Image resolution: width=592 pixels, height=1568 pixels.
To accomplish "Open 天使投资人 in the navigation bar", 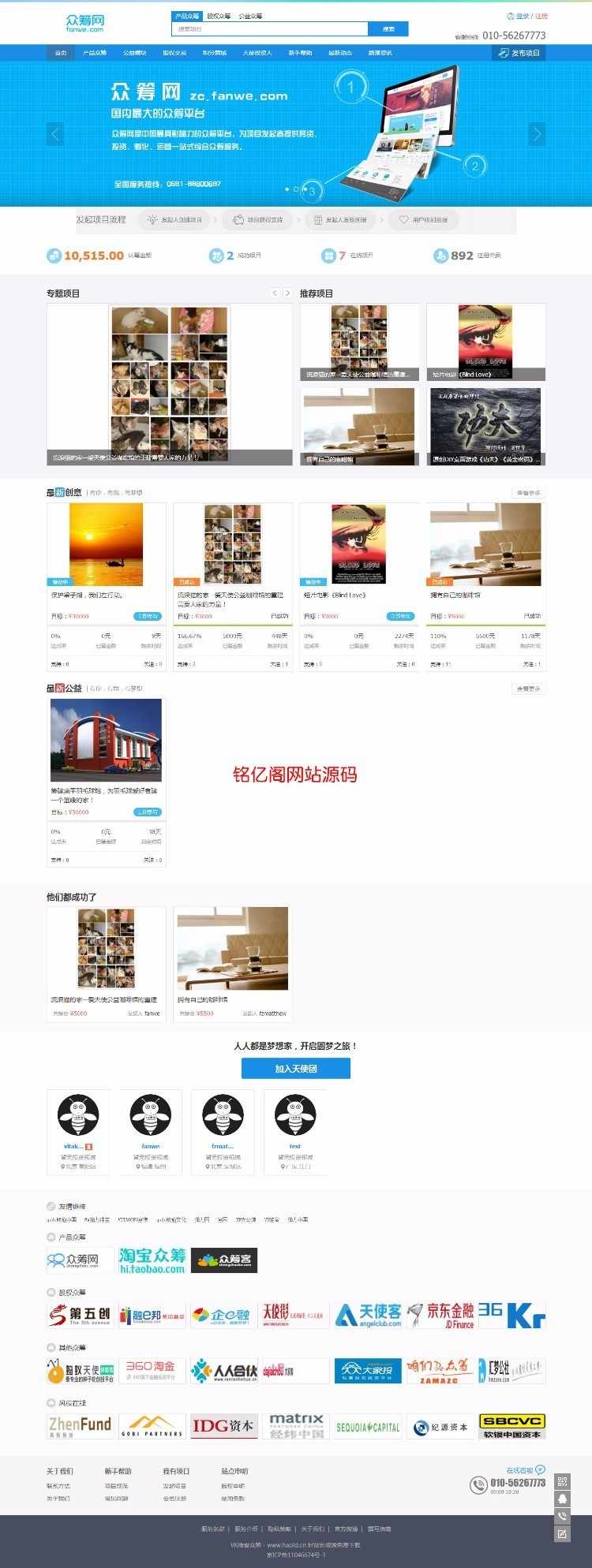I will tap(257, 53).
